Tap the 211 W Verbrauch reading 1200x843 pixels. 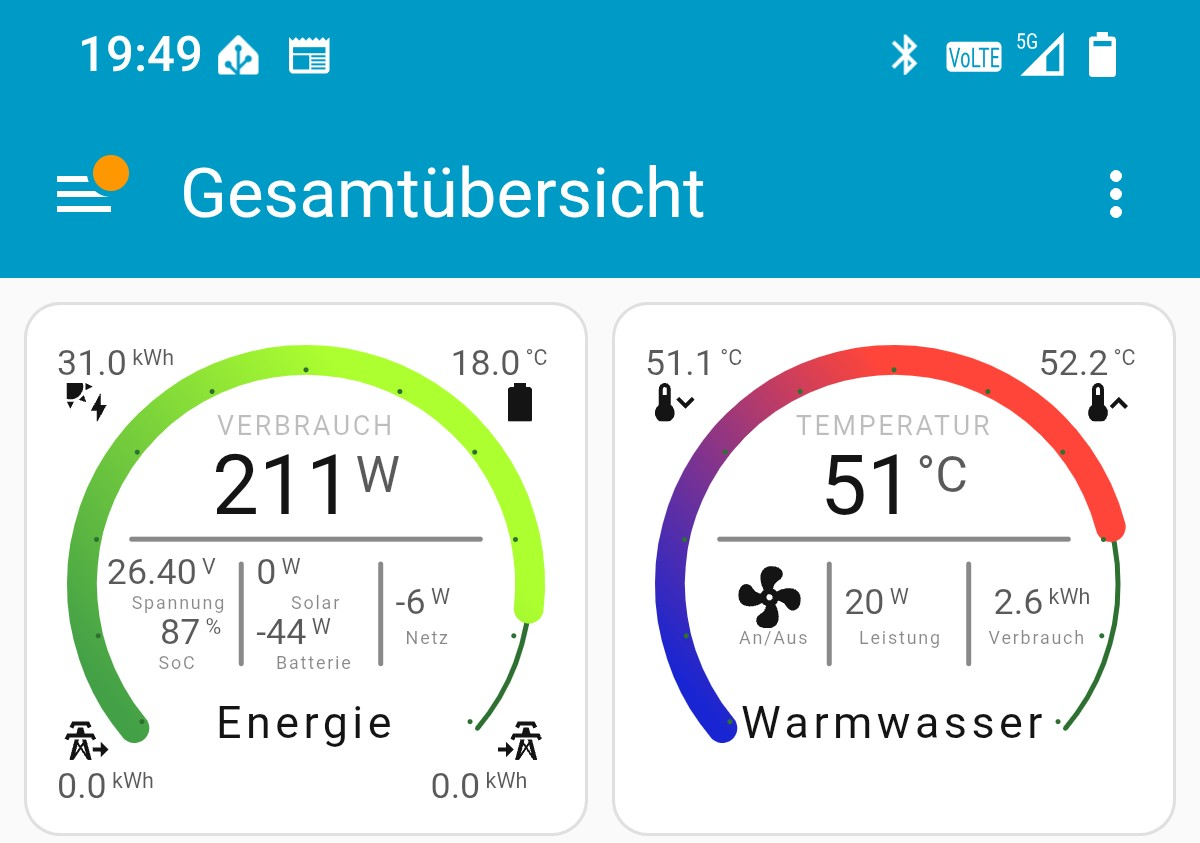(x=306, y=484)
